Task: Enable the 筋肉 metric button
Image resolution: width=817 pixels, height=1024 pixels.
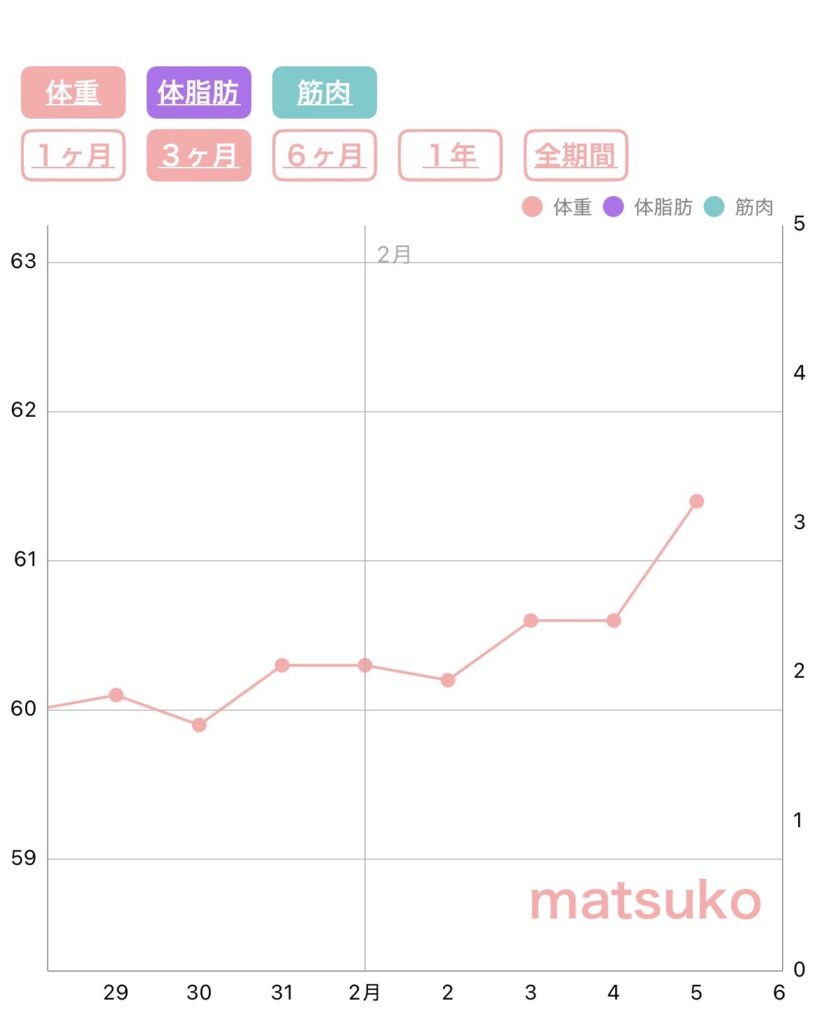Action: coord(323,91)
